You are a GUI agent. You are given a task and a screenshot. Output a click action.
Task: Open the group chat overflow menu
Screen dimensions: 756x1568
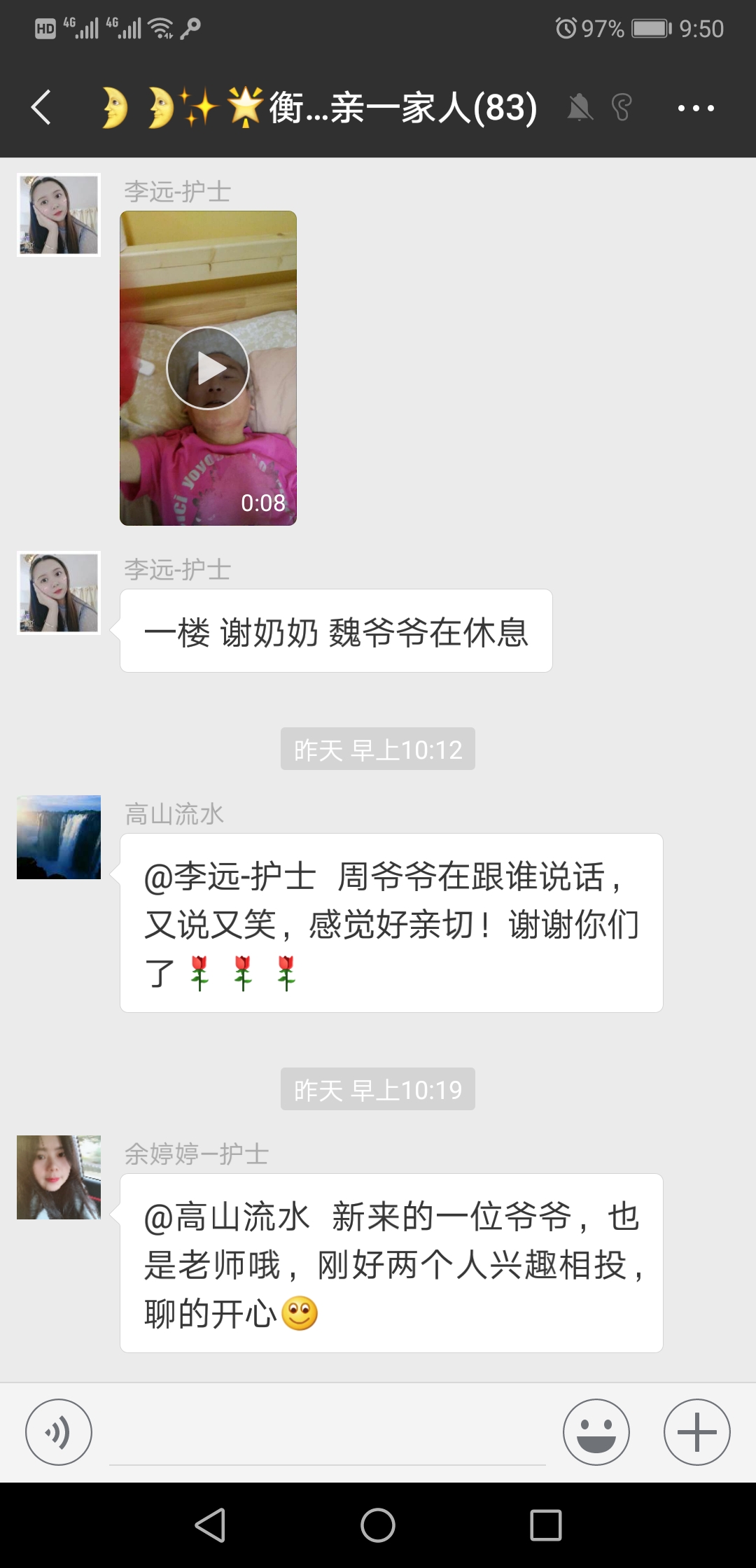coord(695,108)
